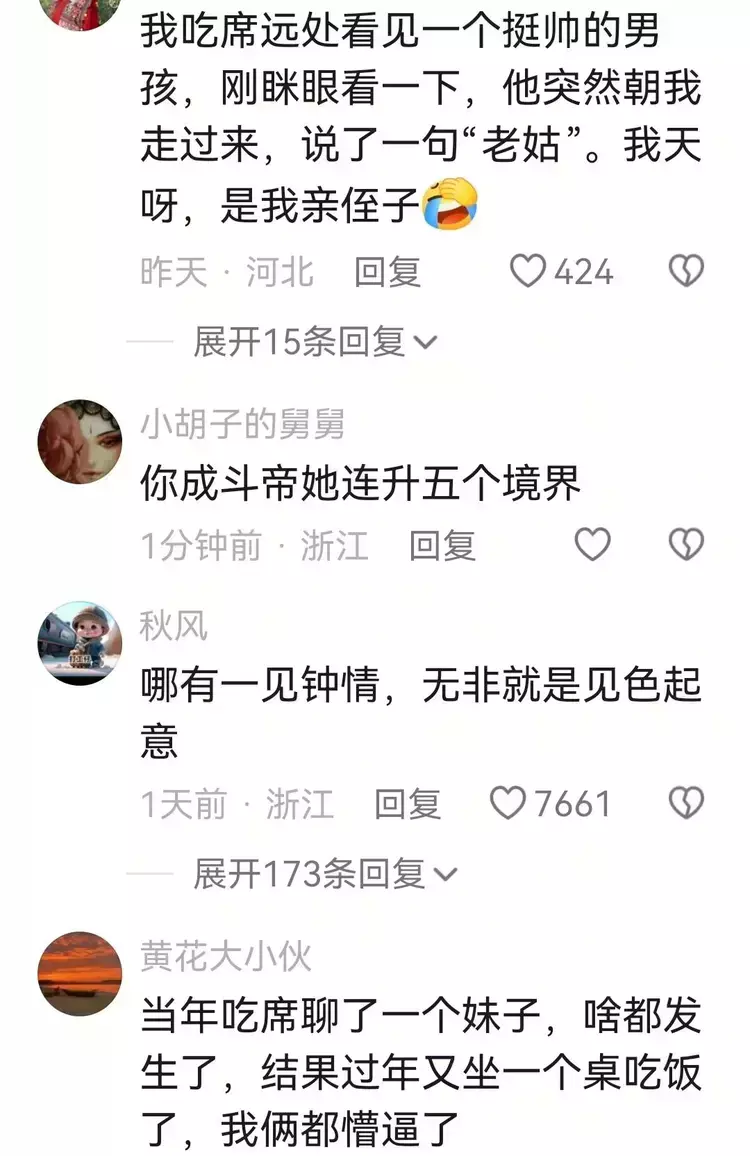This screenshot has height=1156, width=750.
Task: Reply to 小胡子的舅舅's comment
Action: coord(442,546)
